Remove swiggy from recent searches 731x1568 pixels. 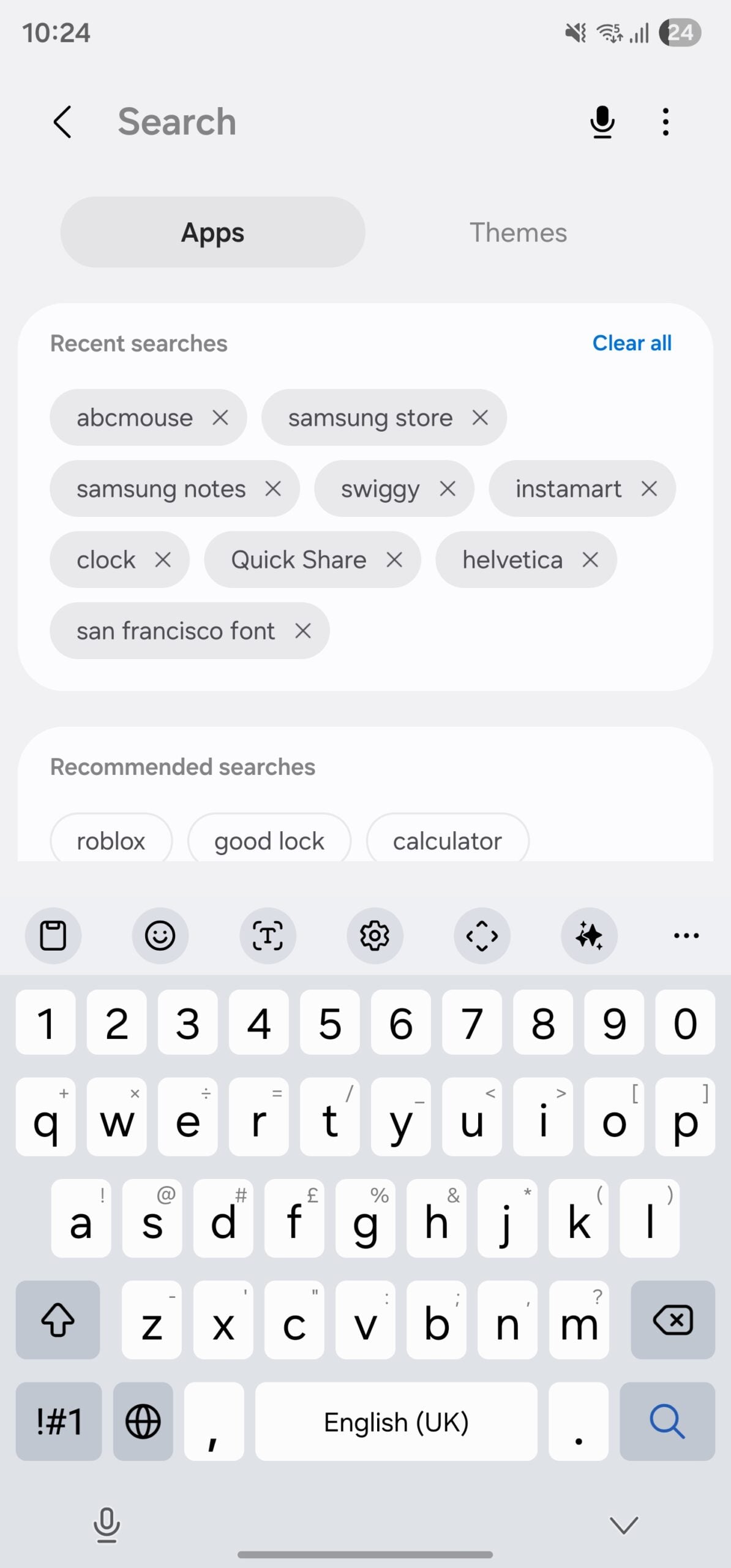click(448, 489)
